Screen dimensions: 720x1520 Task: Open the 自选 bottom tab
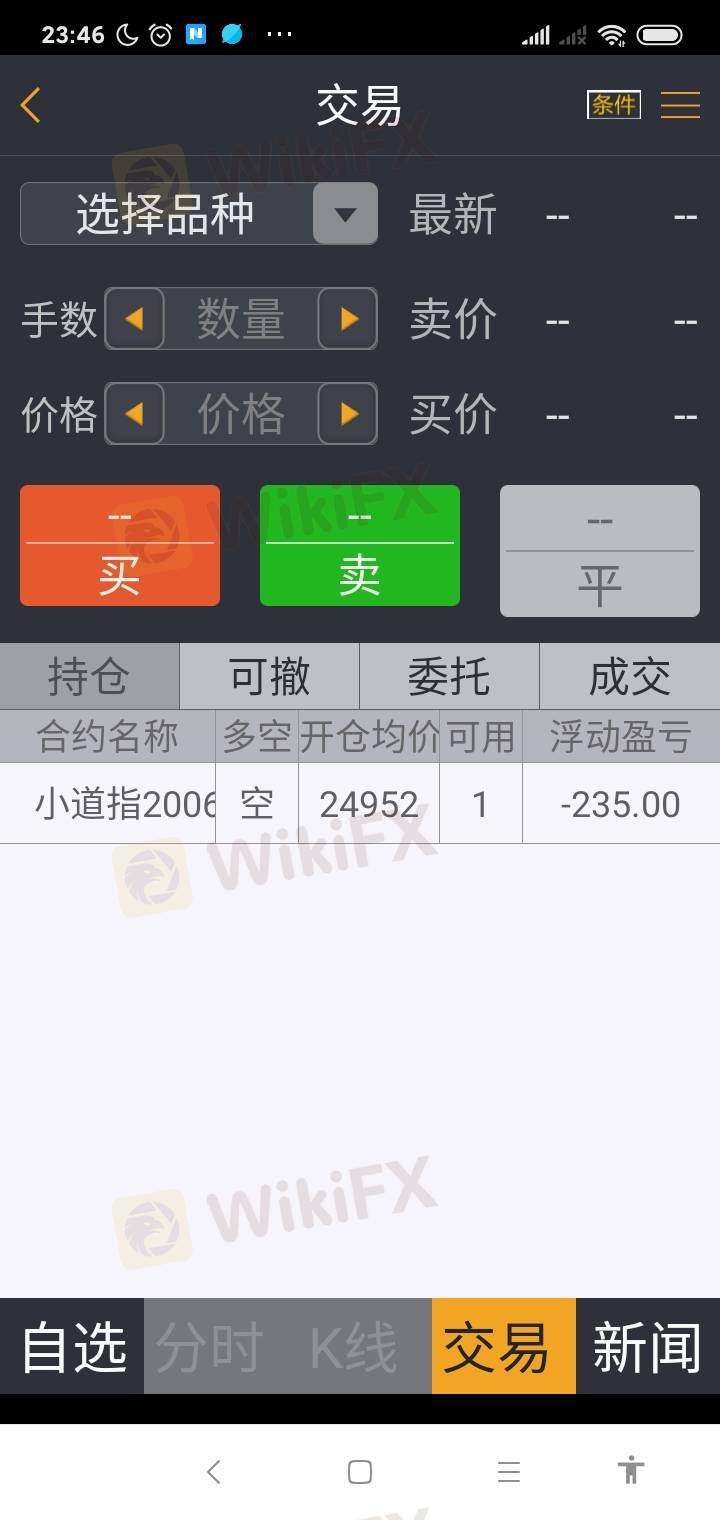point(73,1346)
